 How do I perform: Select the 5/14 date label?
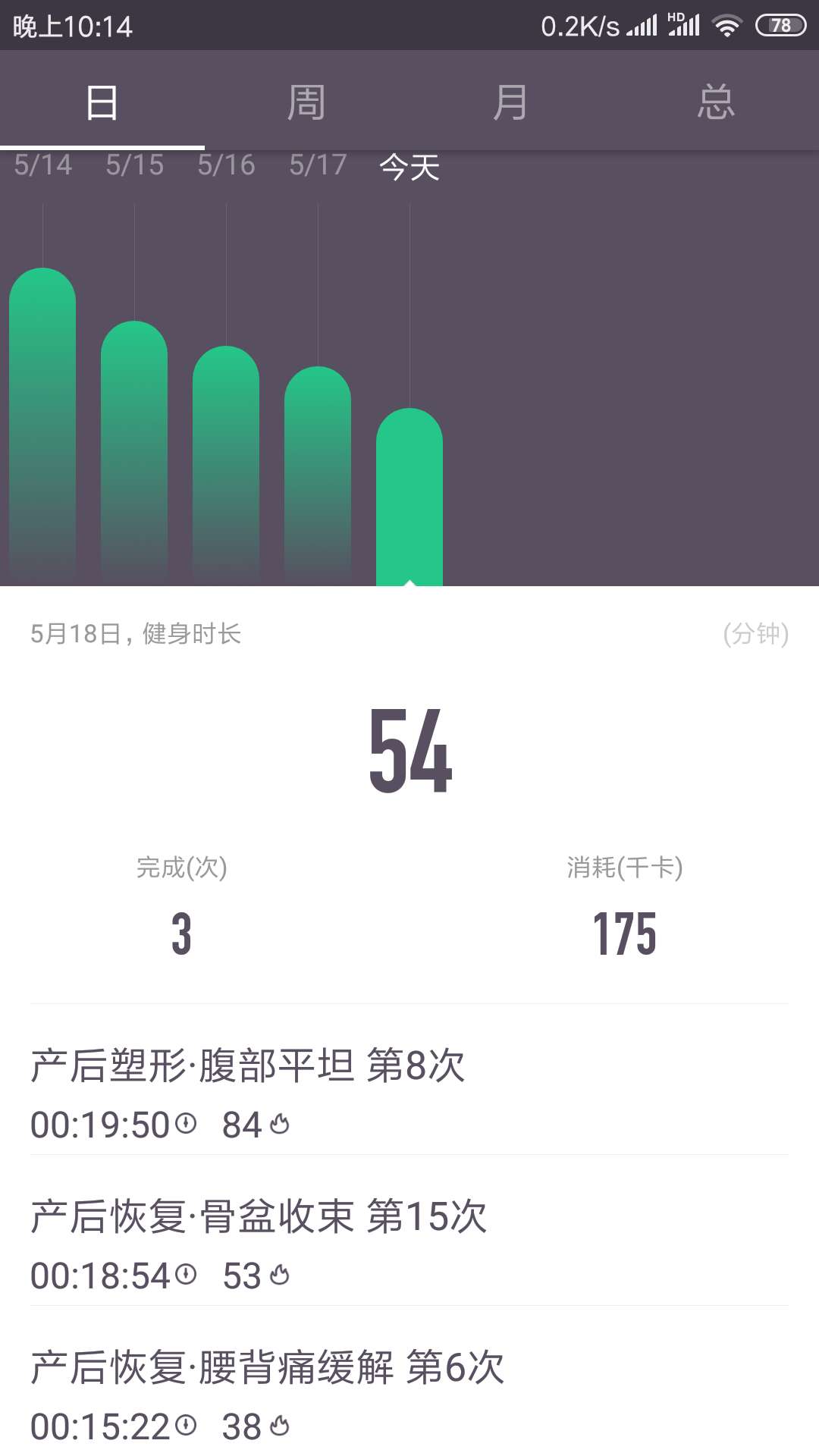pos(43,164)
